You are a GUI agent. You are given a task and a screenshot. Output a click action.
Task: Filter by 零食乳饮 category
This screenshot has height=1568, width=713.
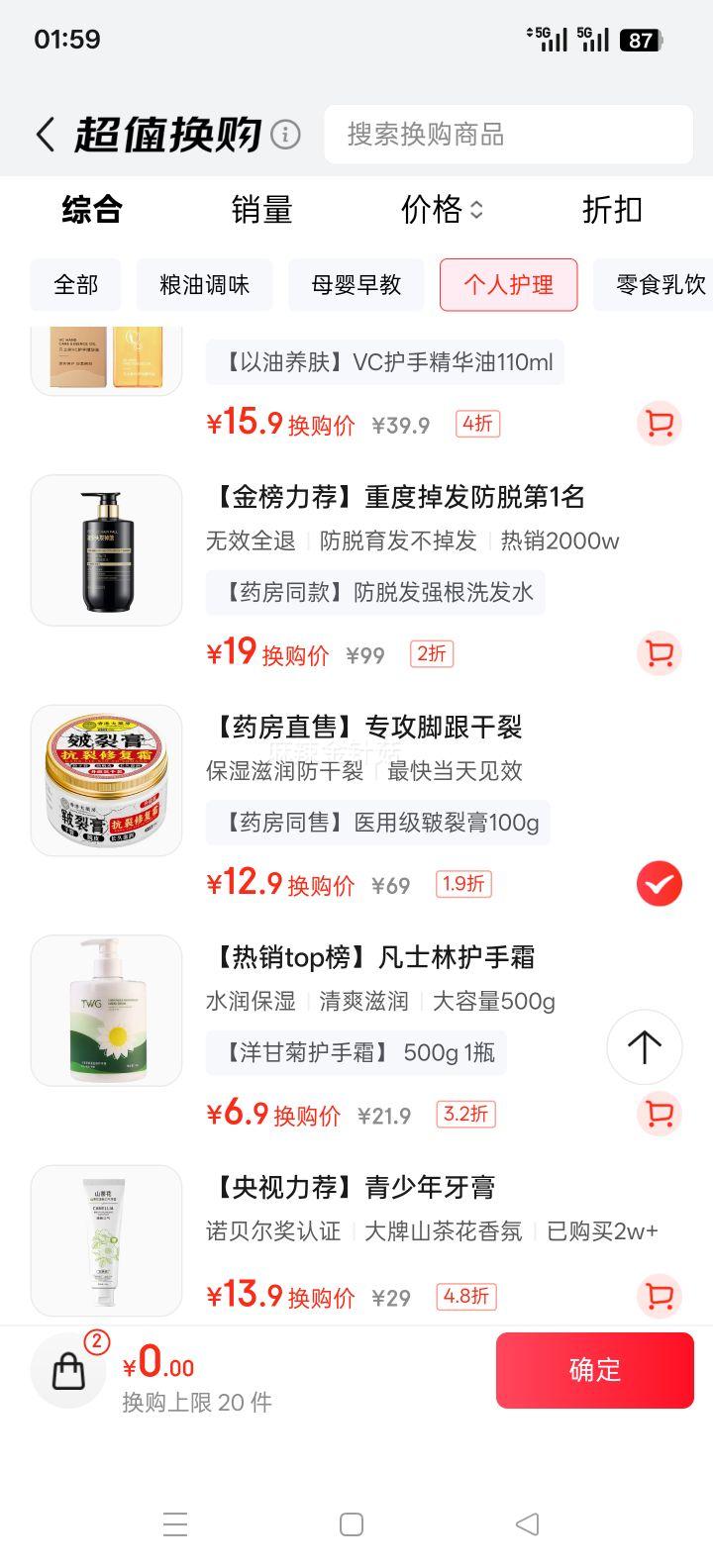659,285
